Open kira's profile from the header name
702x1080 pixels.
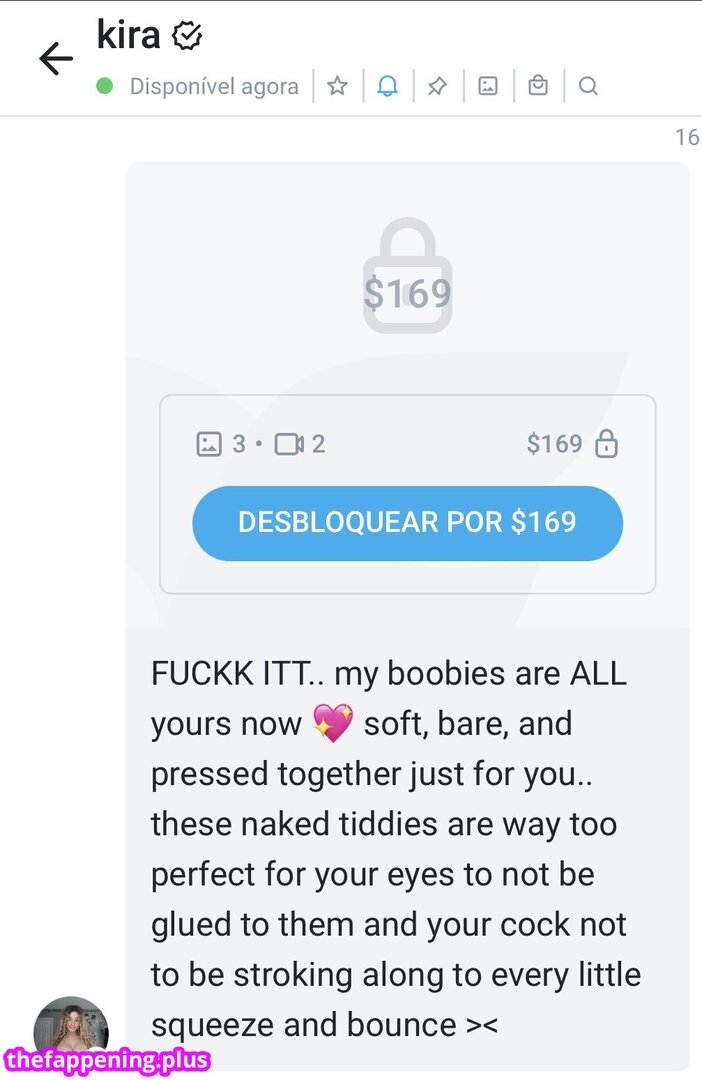coord(129,36)
